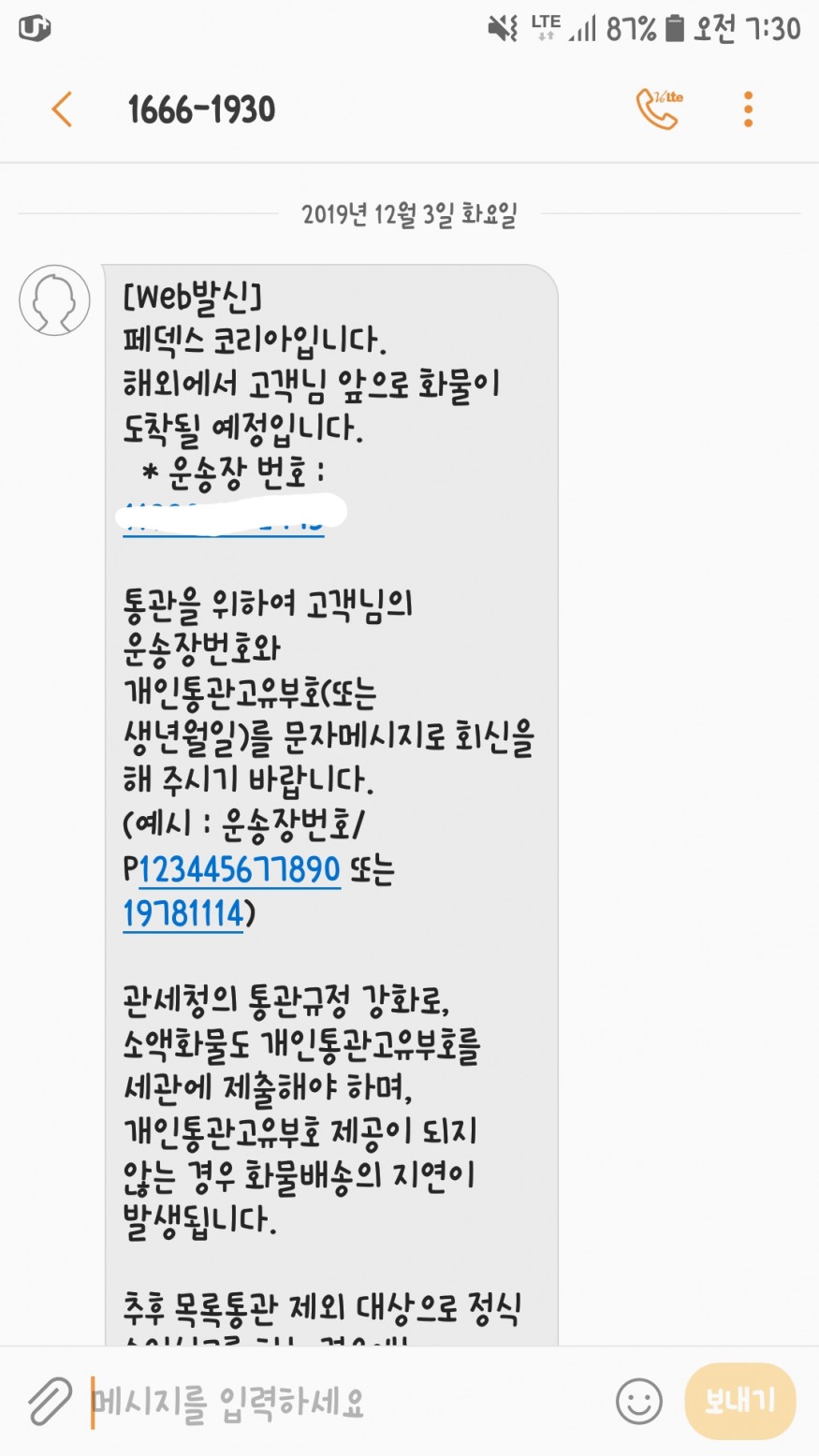819x1456 pixels.
Task: Open the sender's contact avatar
Action: pos(54,300)
